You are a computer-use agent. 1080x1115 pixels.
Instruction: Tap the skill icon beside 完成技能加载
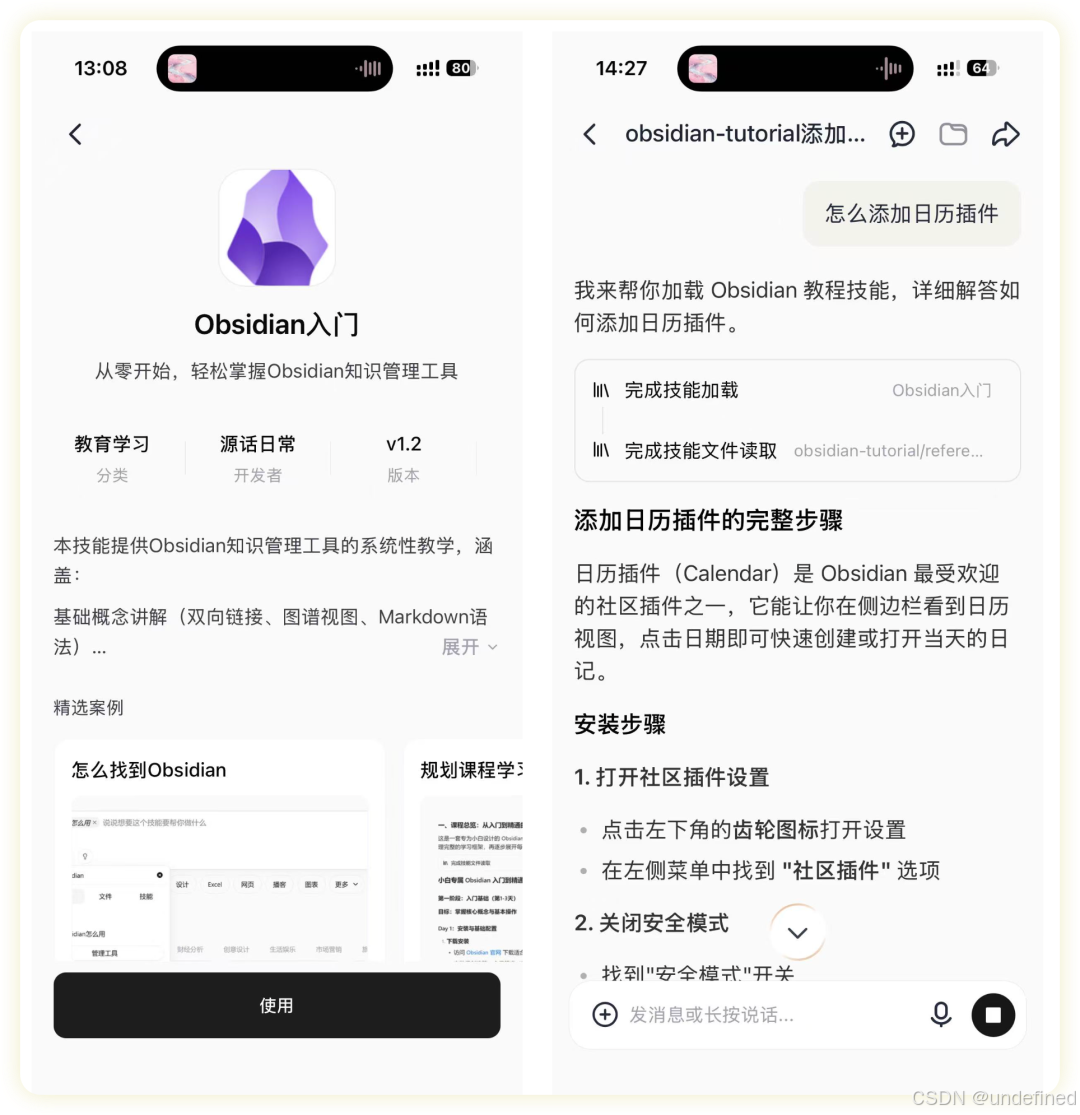600,390
